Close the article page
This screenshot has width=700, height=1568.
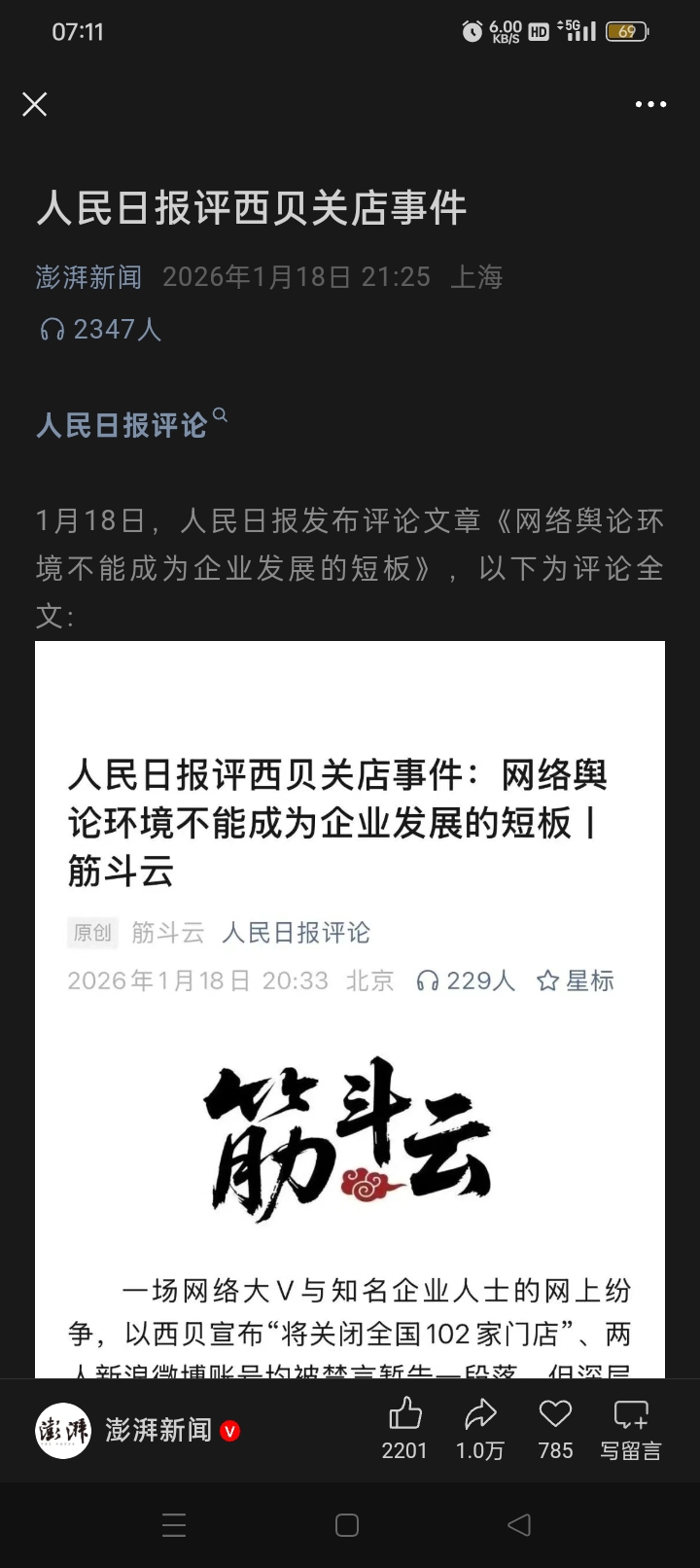[35, 104]
